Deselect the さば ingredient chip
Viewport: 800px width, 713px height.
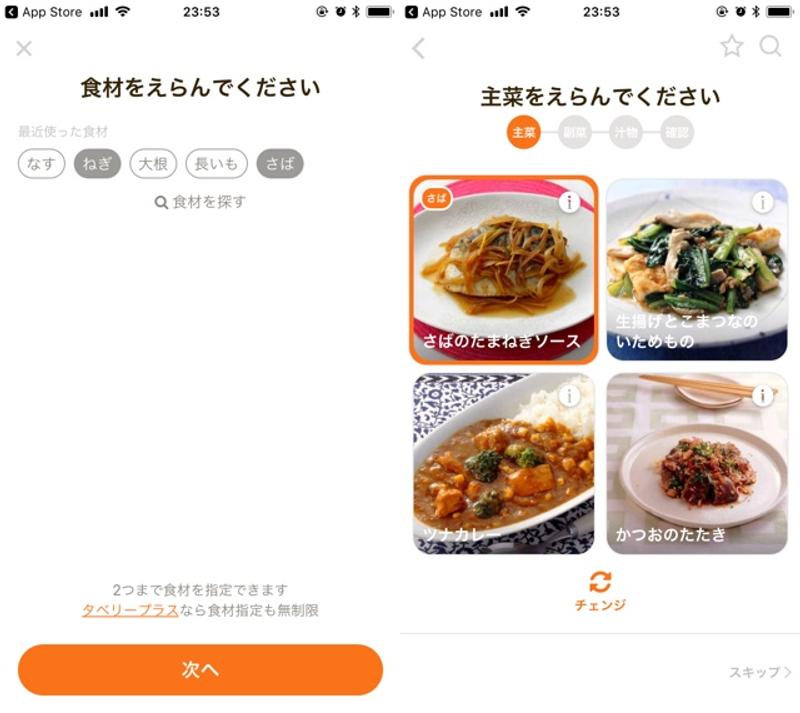click(280, 164)
